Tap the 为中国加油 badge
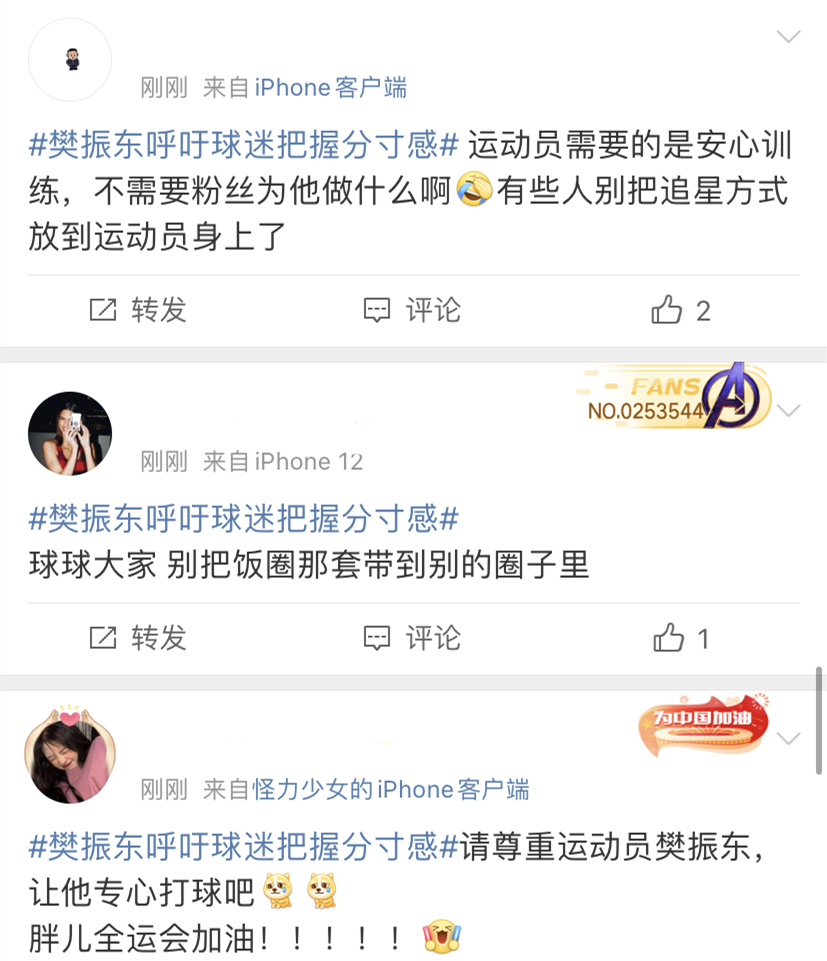 click(705, 722)
